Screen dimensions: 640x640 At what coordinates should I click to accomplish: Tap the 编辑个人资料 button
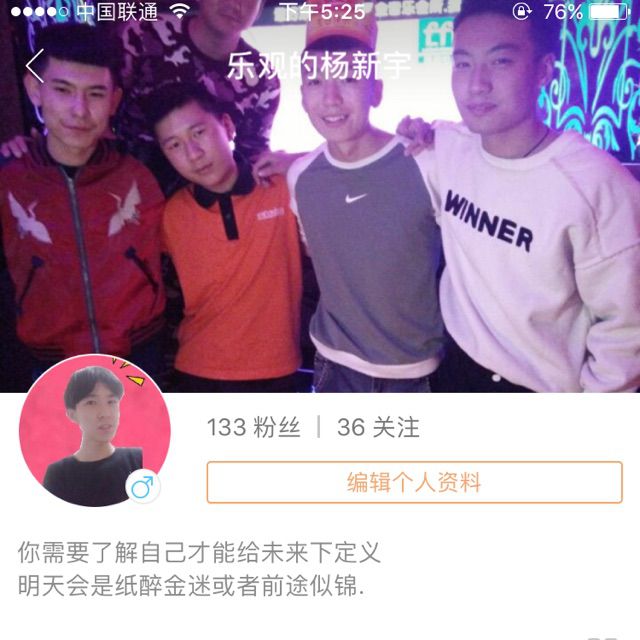pos(414,483)
